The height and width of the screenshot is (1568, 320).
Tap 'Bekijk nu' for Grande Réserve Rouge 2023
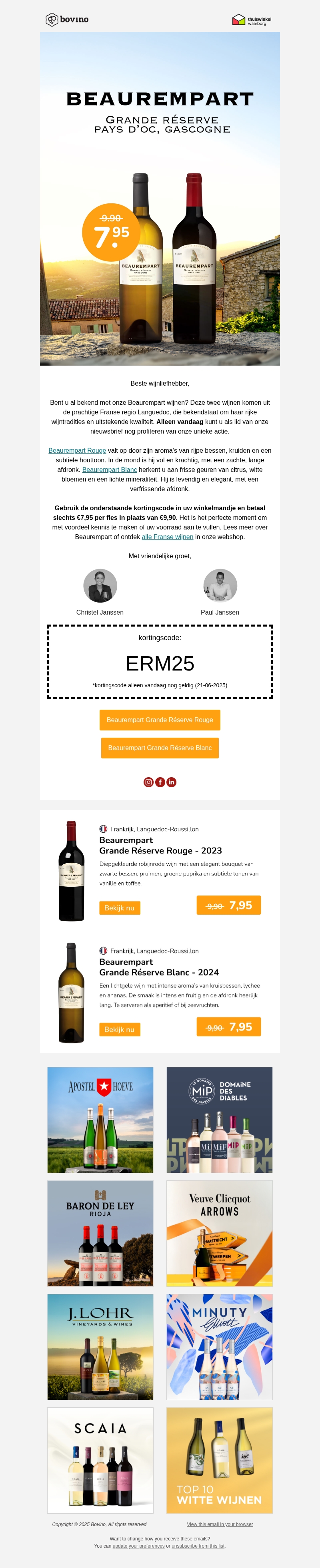point(120,907)
